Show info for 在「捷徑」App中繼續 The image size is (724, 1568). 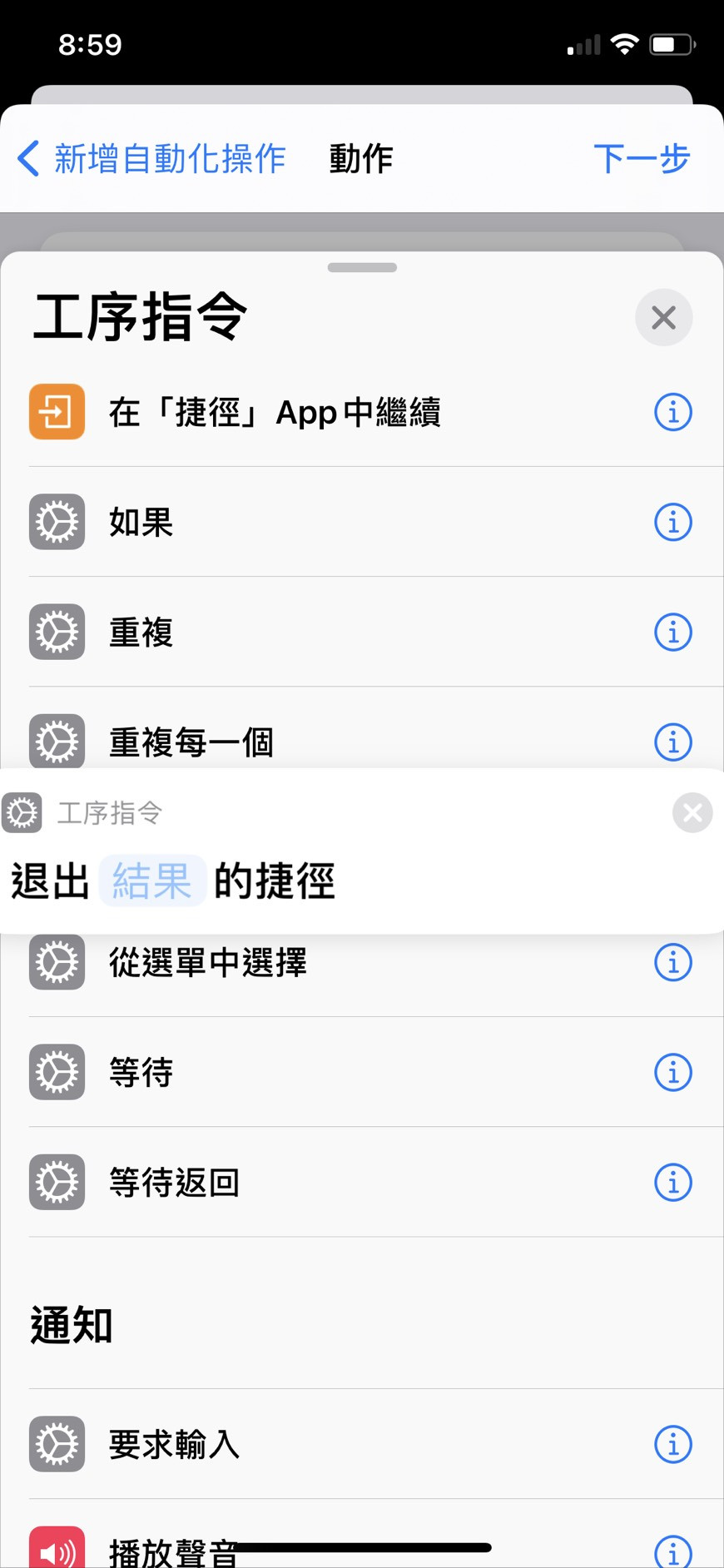[x=672, y=412]
